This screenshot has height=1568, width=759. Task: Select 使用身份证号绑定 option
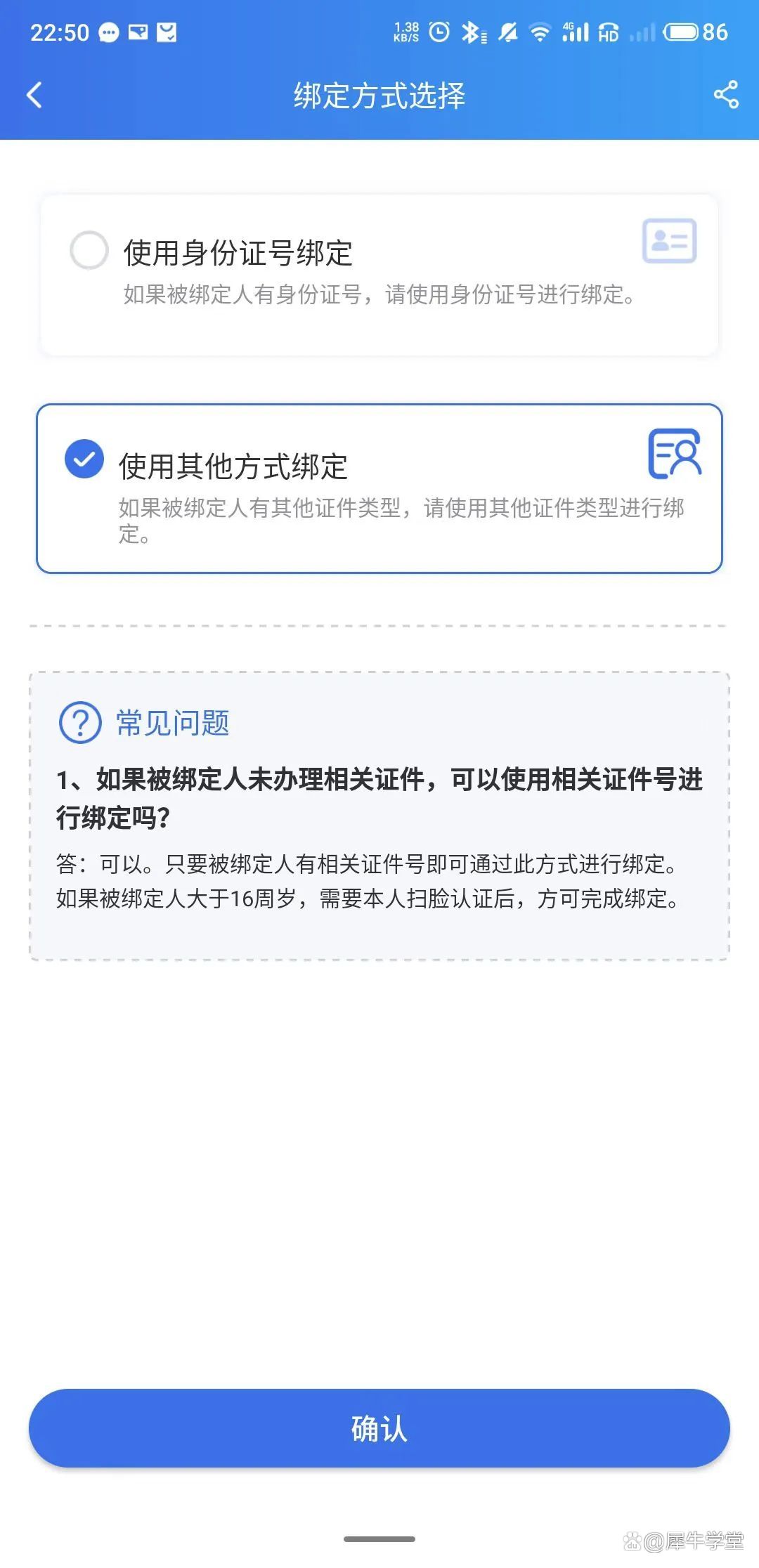click(89, 250)
